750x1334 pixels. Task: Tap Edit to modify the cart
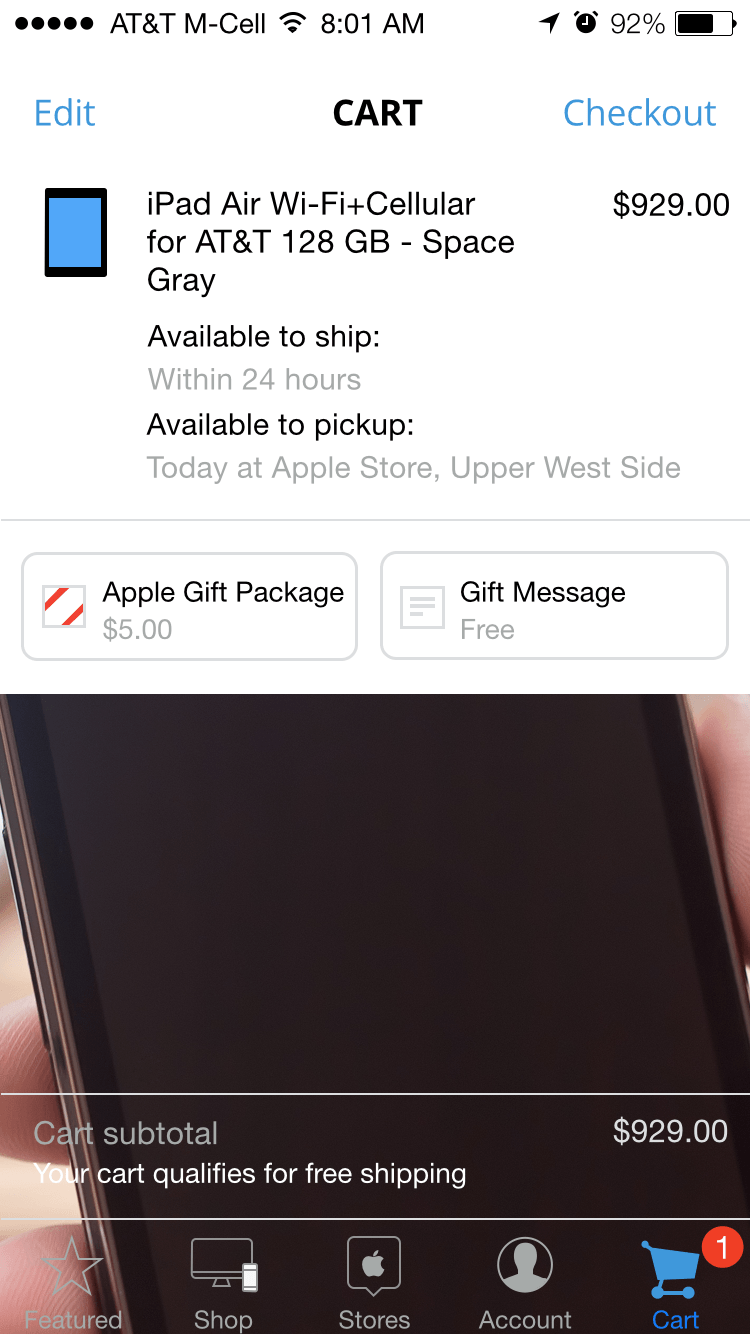pos(65,113)
